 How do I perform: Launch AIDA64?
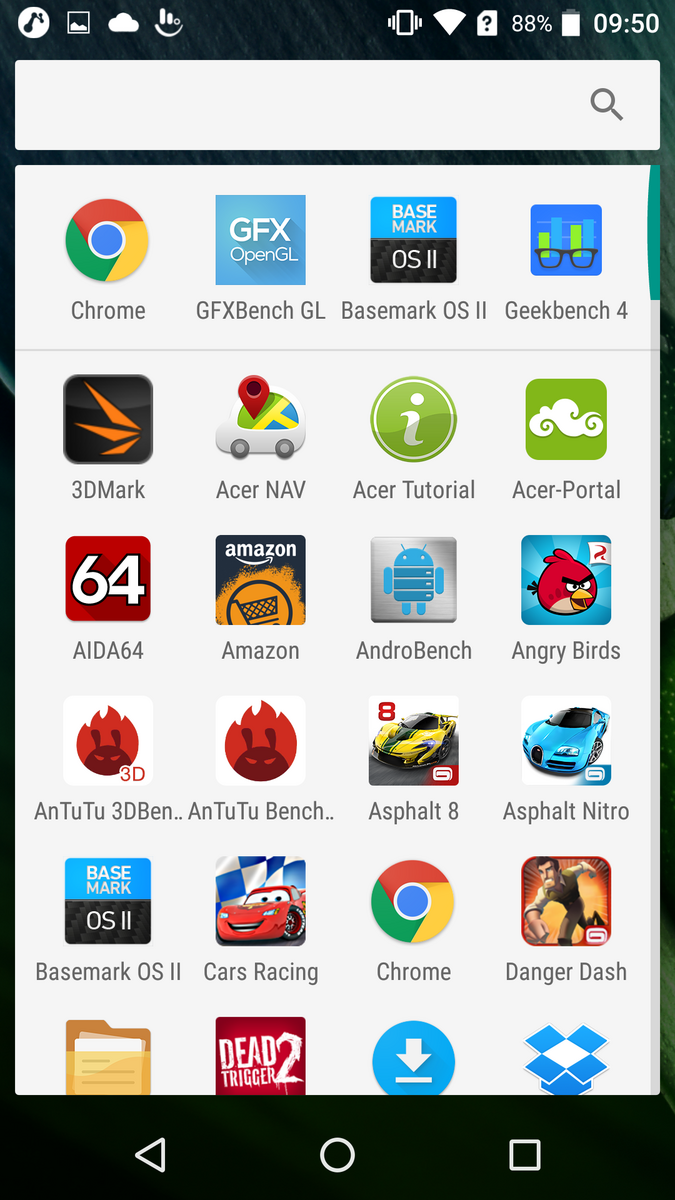108,580
